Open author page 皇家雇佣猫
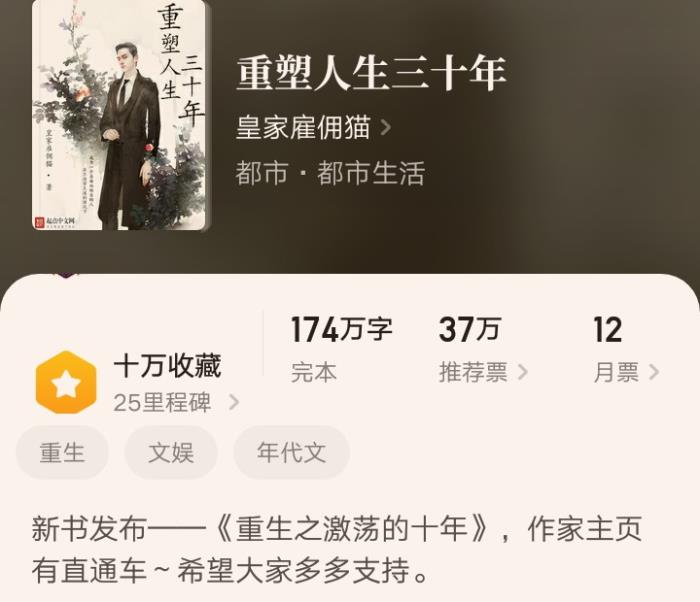 click(x=312, y=127)
